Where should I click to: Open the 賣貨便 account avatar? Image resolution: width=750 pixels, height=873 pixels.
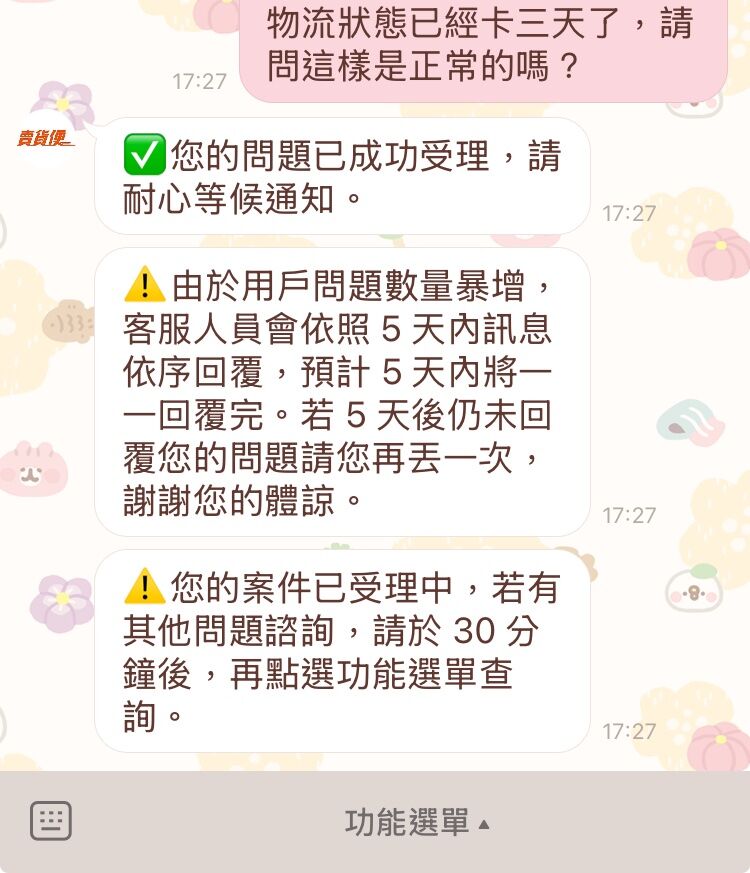[46, 137]
